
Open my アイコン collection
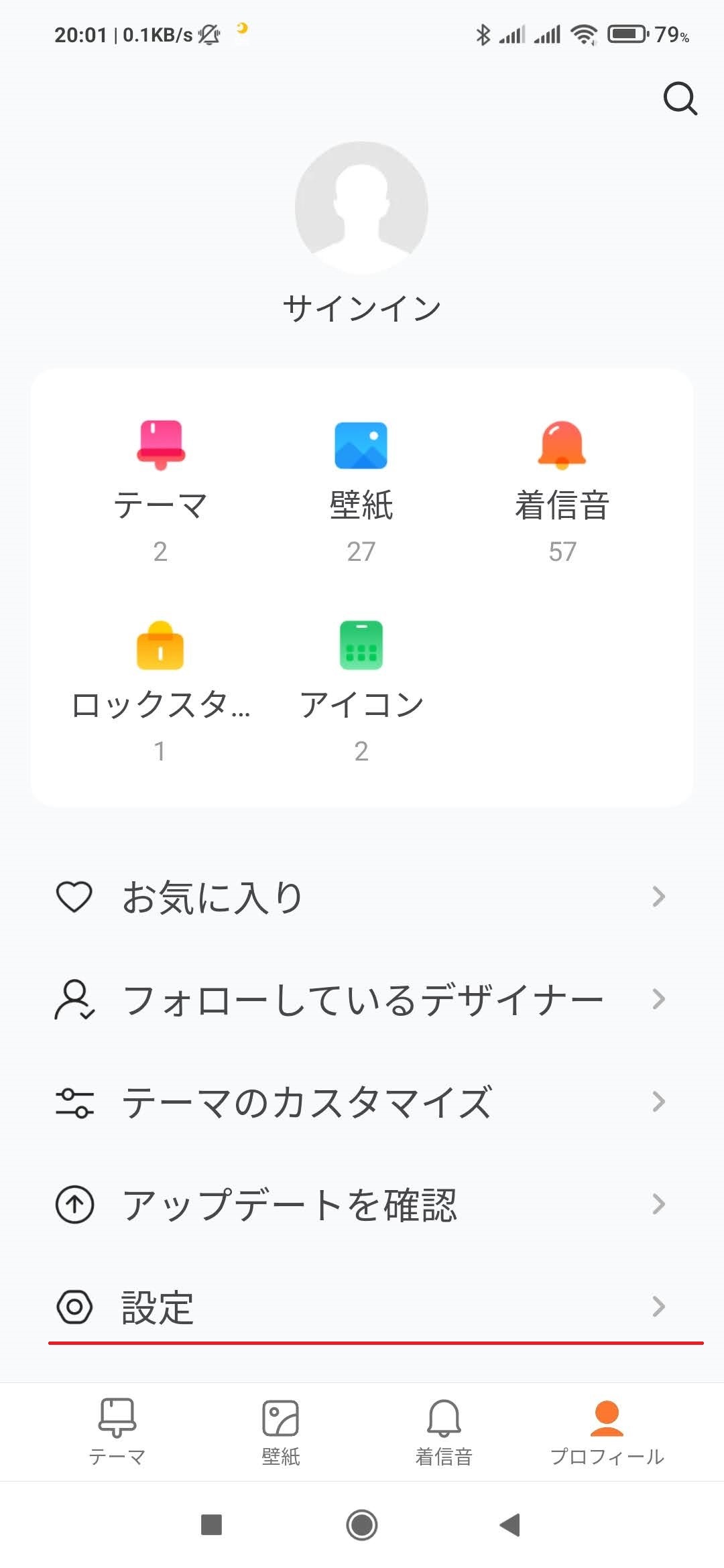coord(361,690)
